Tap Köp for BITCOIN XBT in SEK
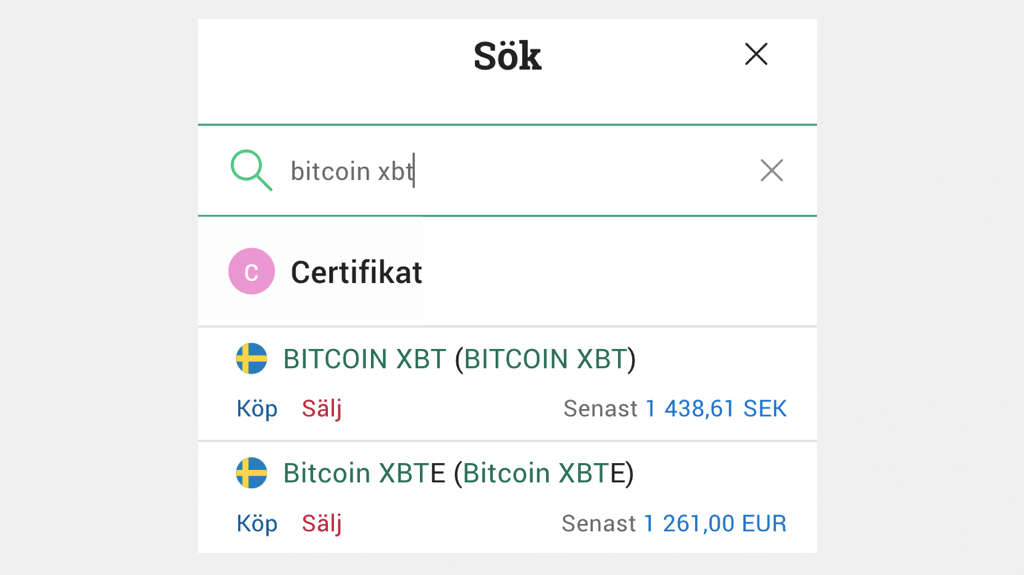Image resolution: width=1024 pixels, height=575 pixels. click(257, 409)
